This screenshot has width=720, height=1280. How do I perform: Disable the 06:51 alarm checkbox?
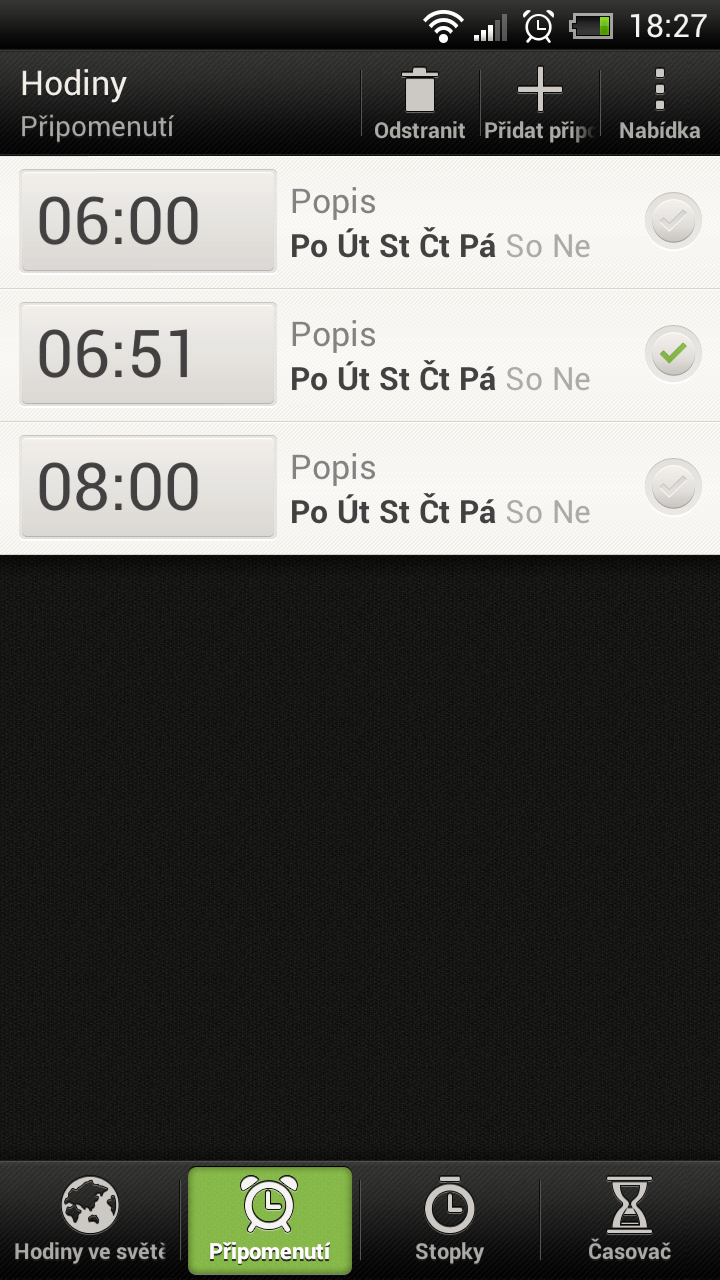coord(673,354)
